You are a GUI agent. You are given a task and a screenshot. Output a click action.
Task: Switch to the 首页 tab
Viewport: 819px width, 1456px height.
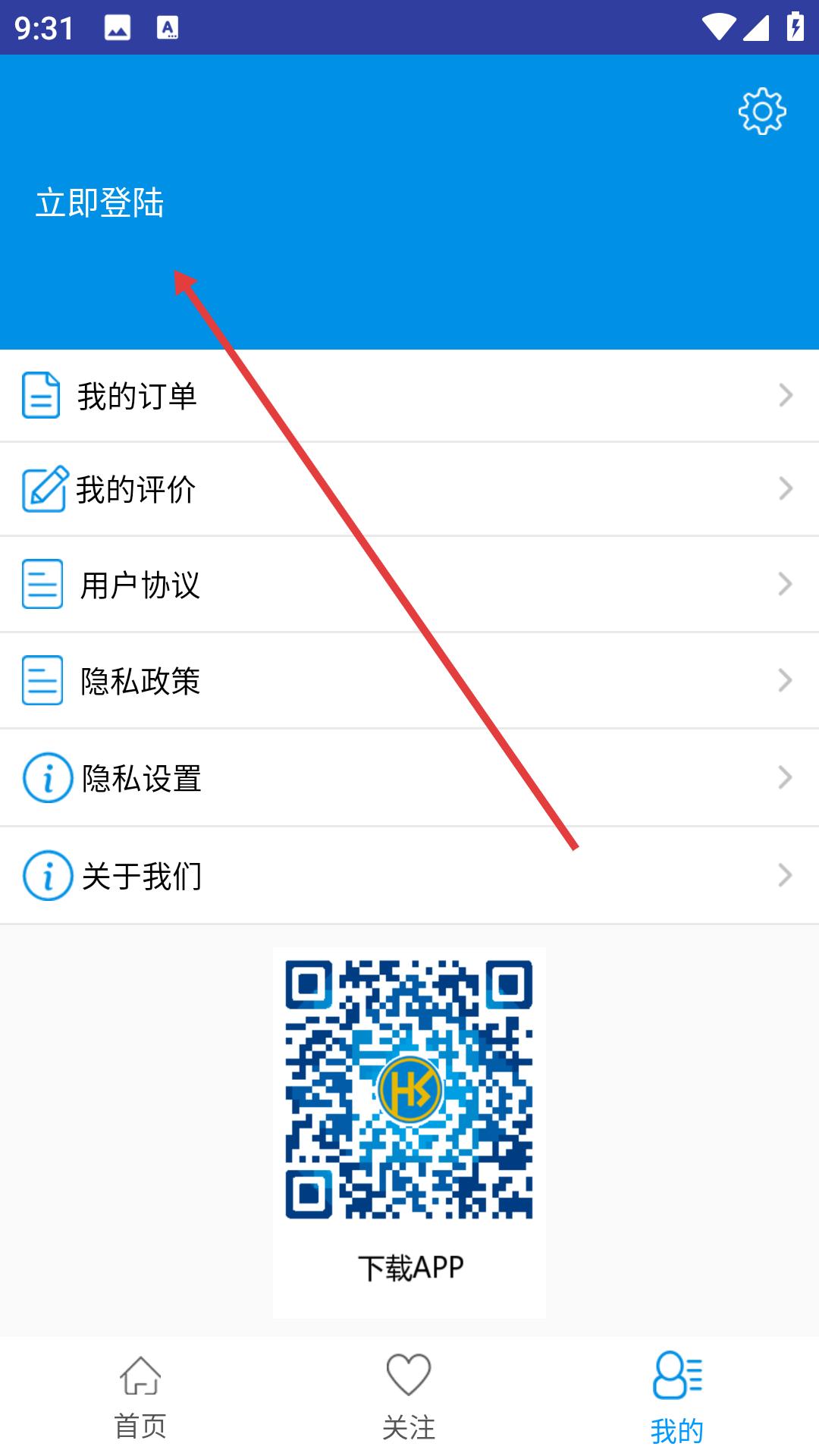point(140,1397)
